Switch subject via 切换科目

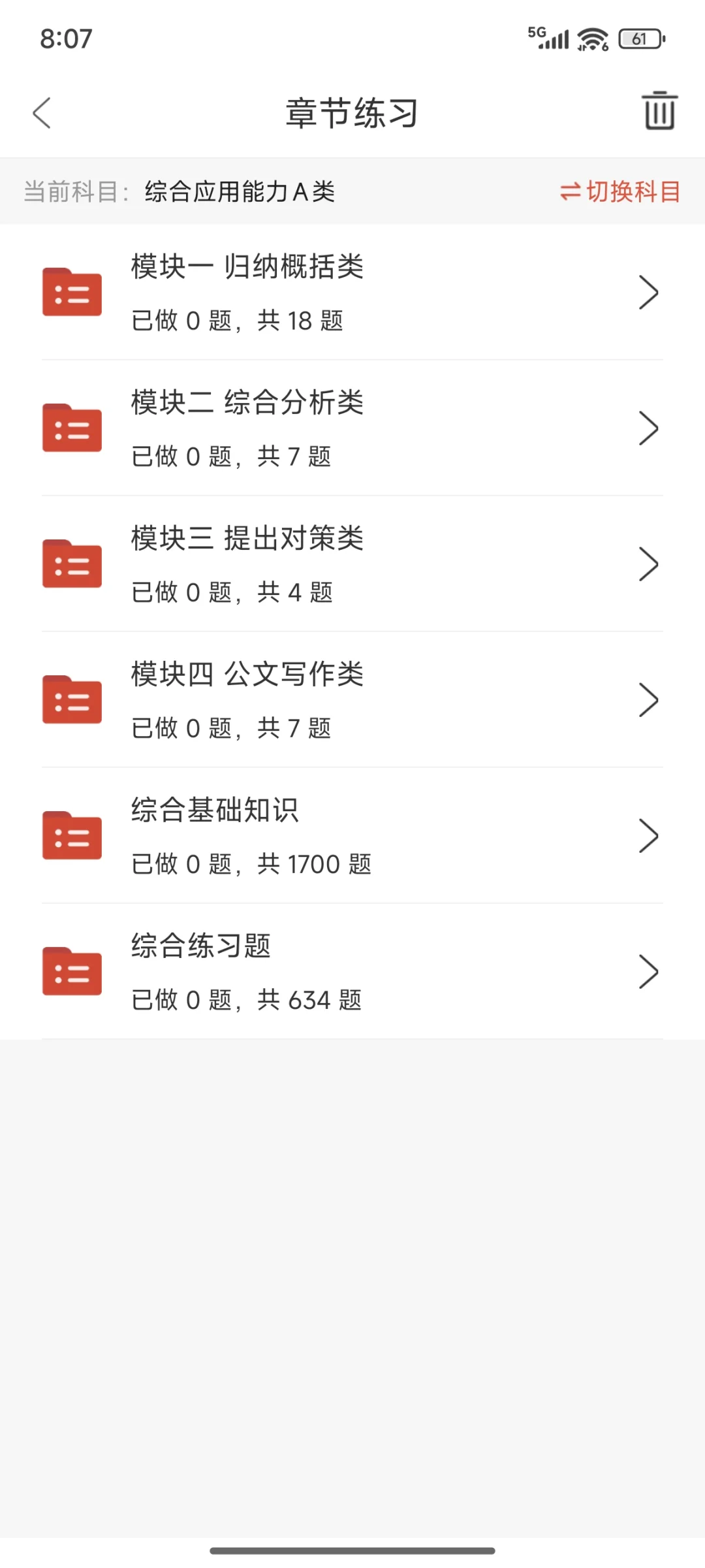coord(620,192)
